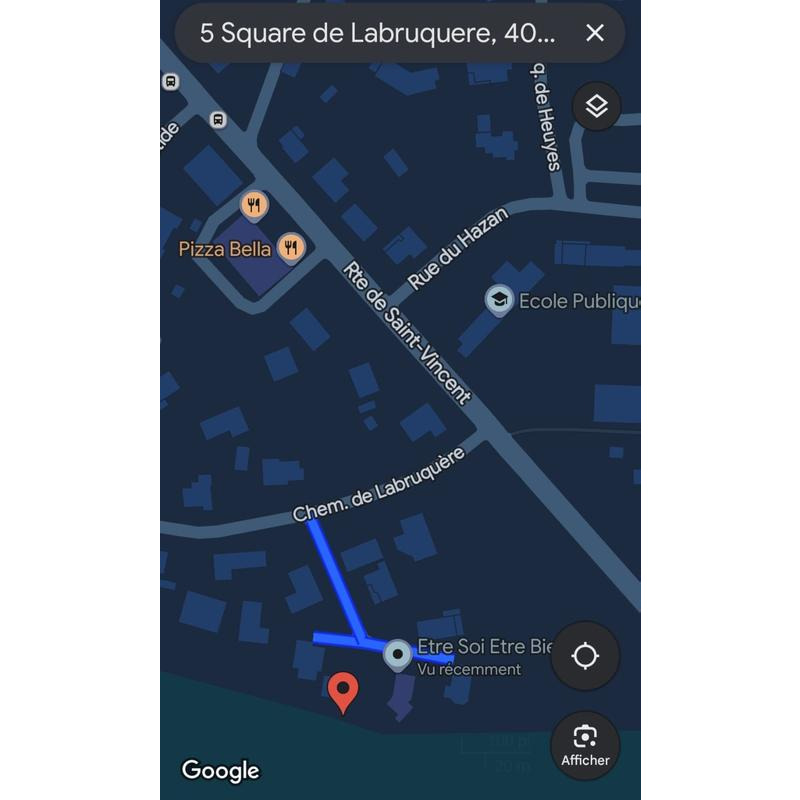Select the red dropped pin

pos(343,691)
